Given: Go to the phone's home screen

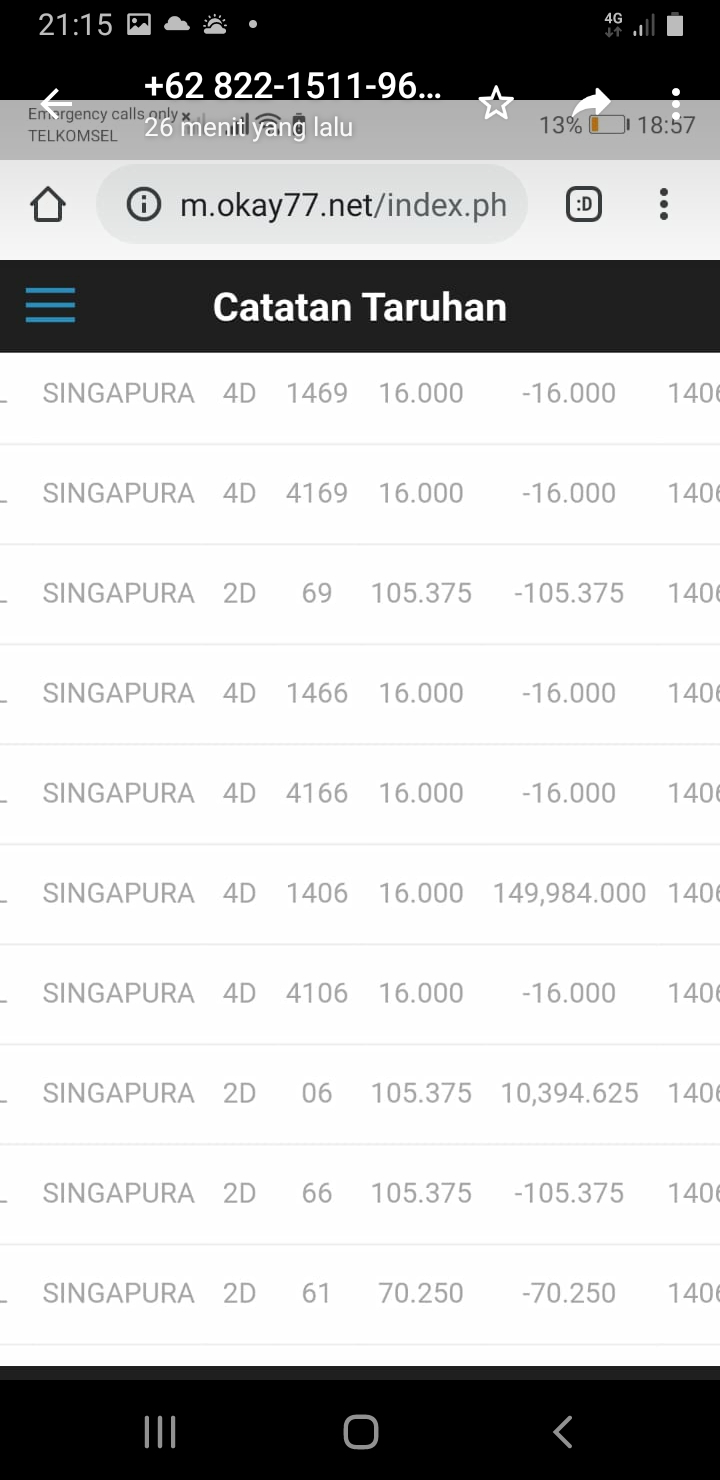Looking at the screenshot, I should pyautogui.click(x=360, y=1432).
